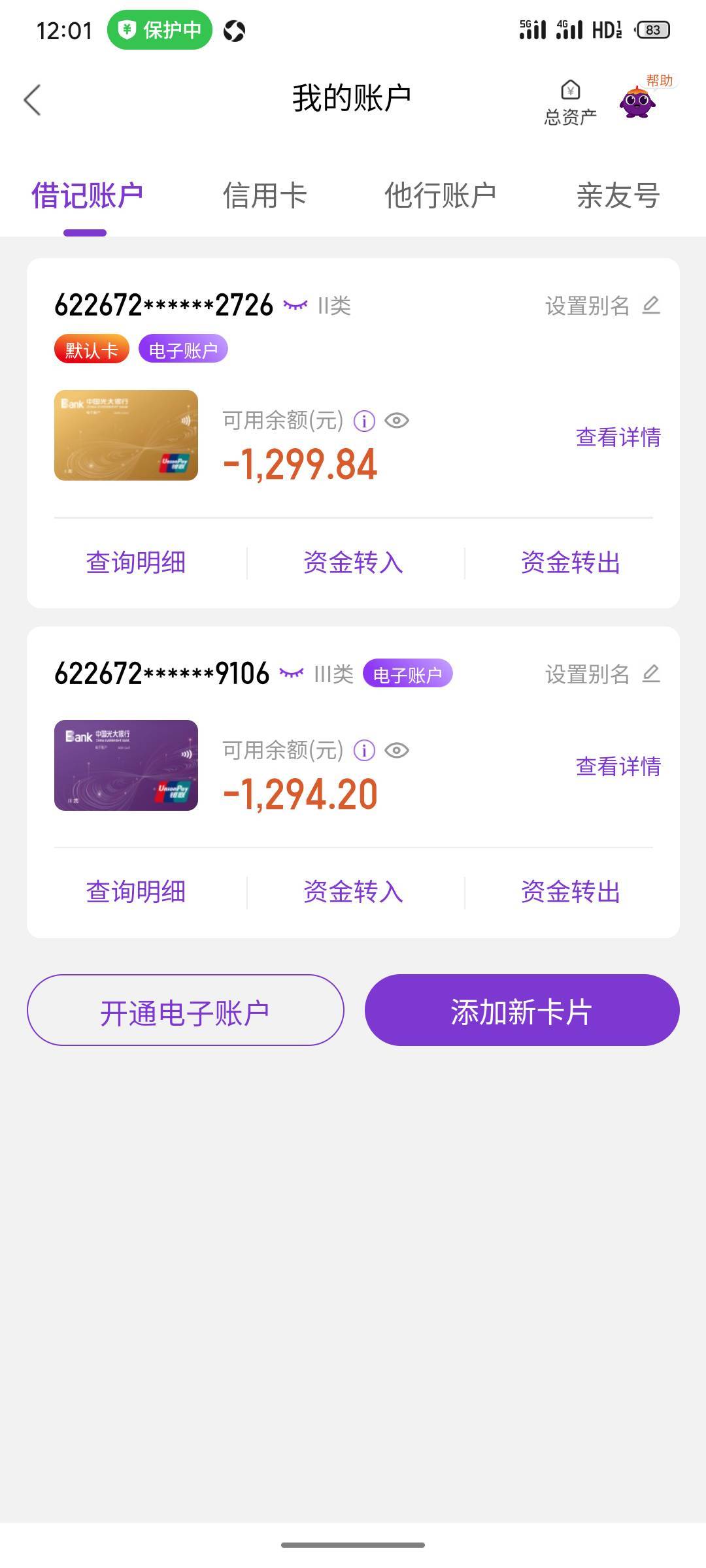Set alias for card ending 9106

pos(602,674)
